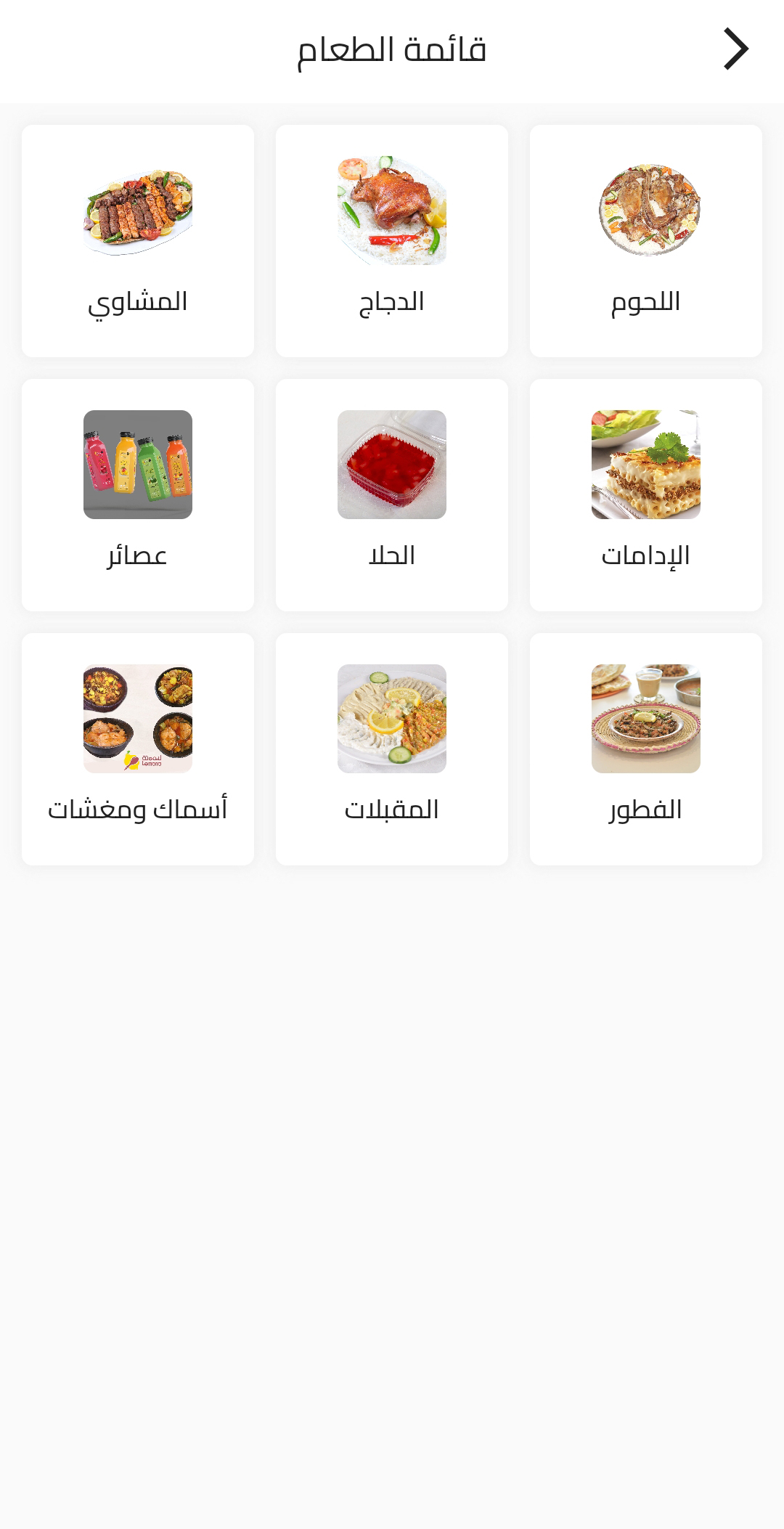Open the الدجاج category
784x1529 pixels.
click(x=391, y=241)
